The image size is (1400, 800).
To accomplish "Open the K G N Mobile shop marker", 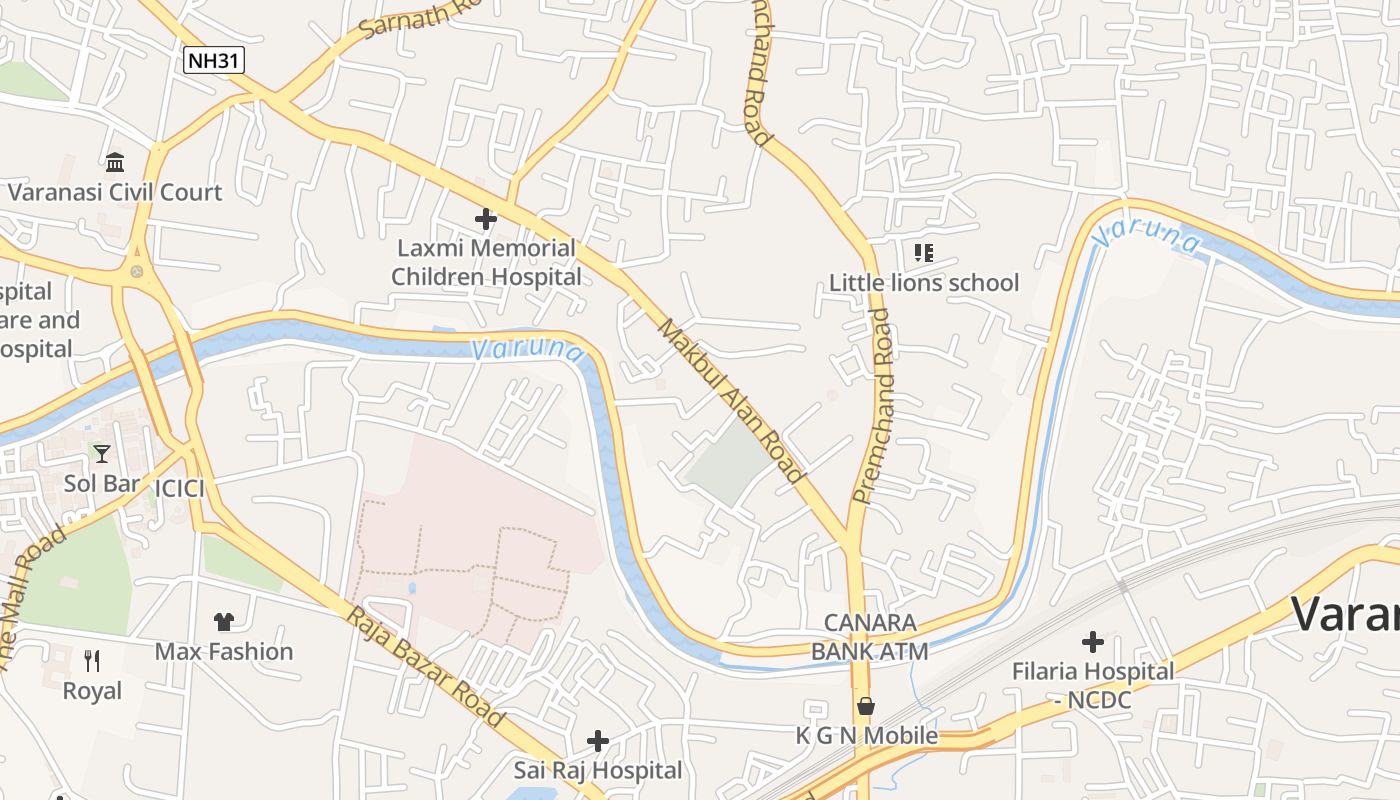I will [x=866, y=707].
